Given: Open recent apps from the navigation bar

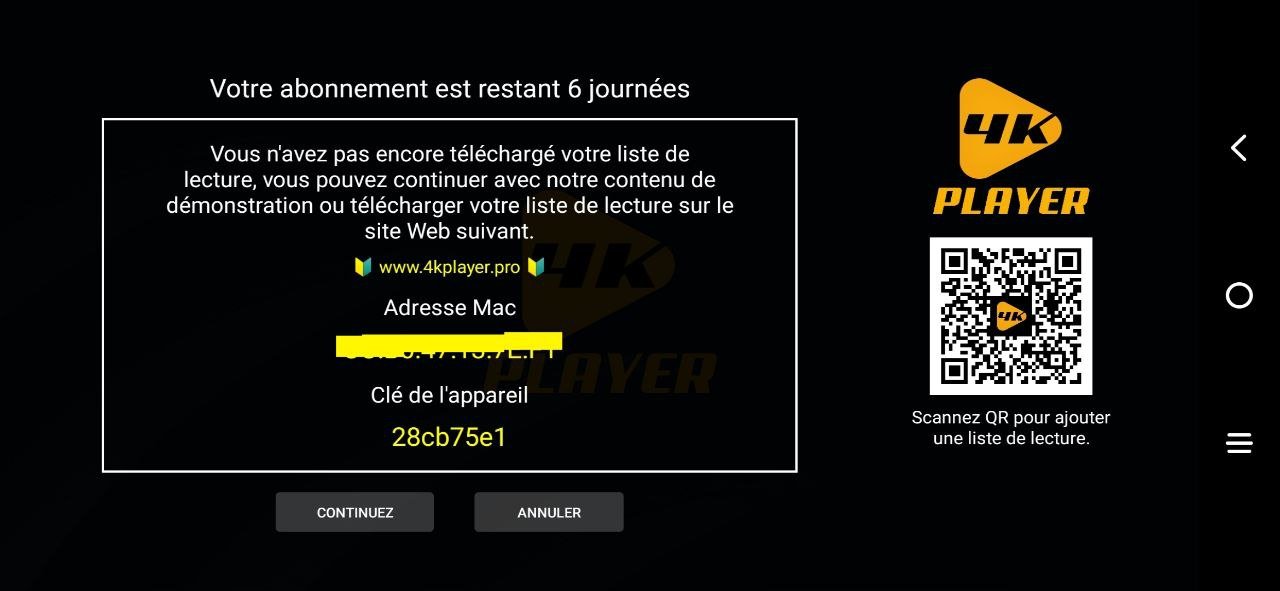Looking at the screenshot, I should coord(1238,443).
